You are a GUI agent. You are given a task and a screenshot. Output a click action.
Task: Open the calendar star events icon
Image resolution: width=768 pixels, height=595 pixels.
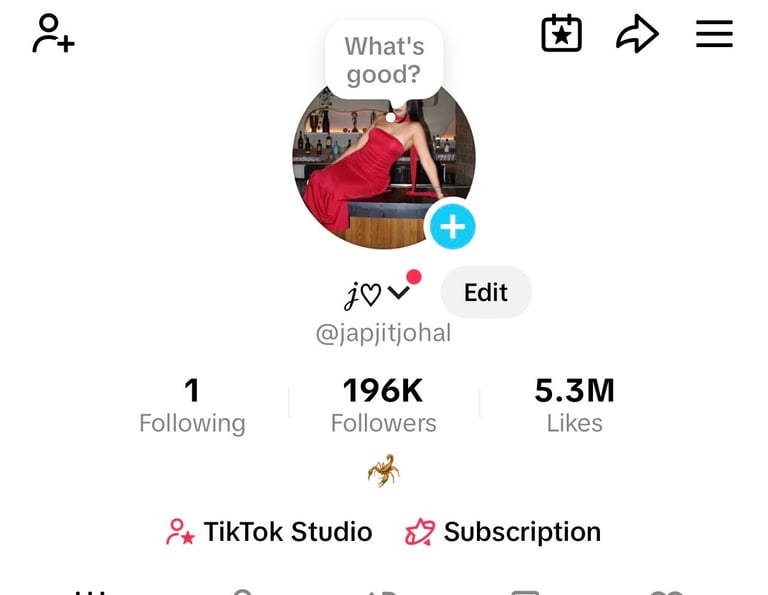561,34
